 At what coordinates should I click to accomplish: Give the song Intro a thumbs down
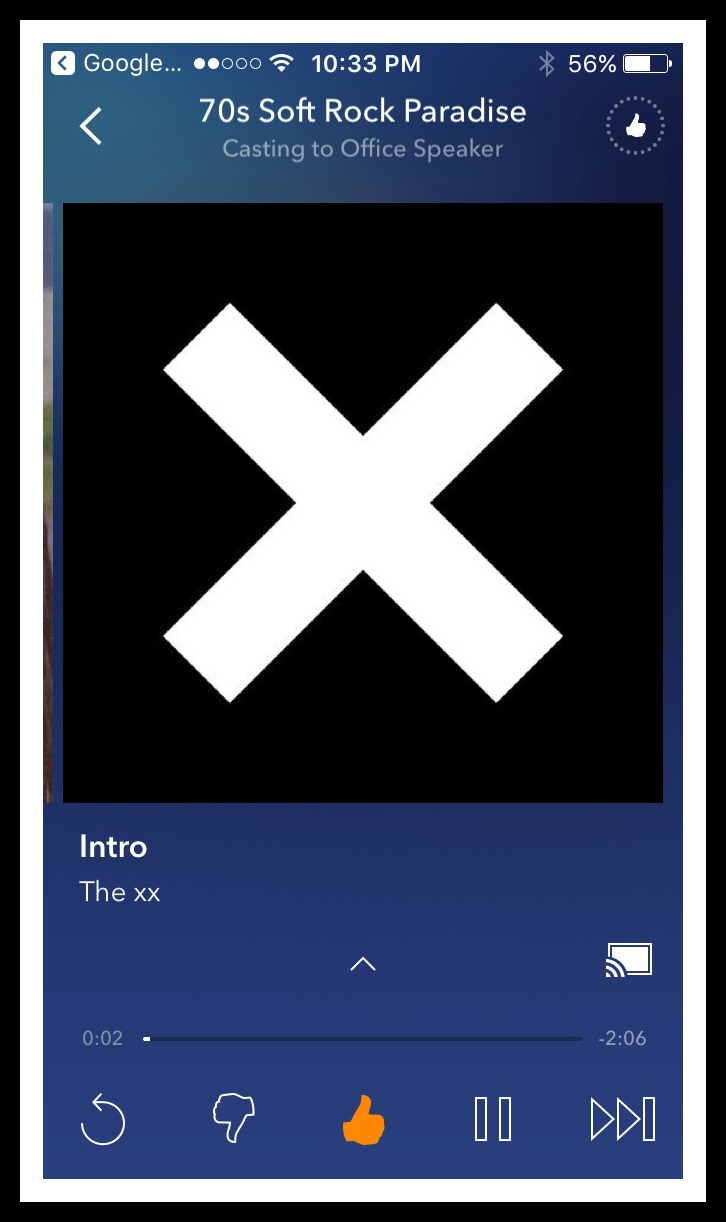click(x=233, y=1118)
